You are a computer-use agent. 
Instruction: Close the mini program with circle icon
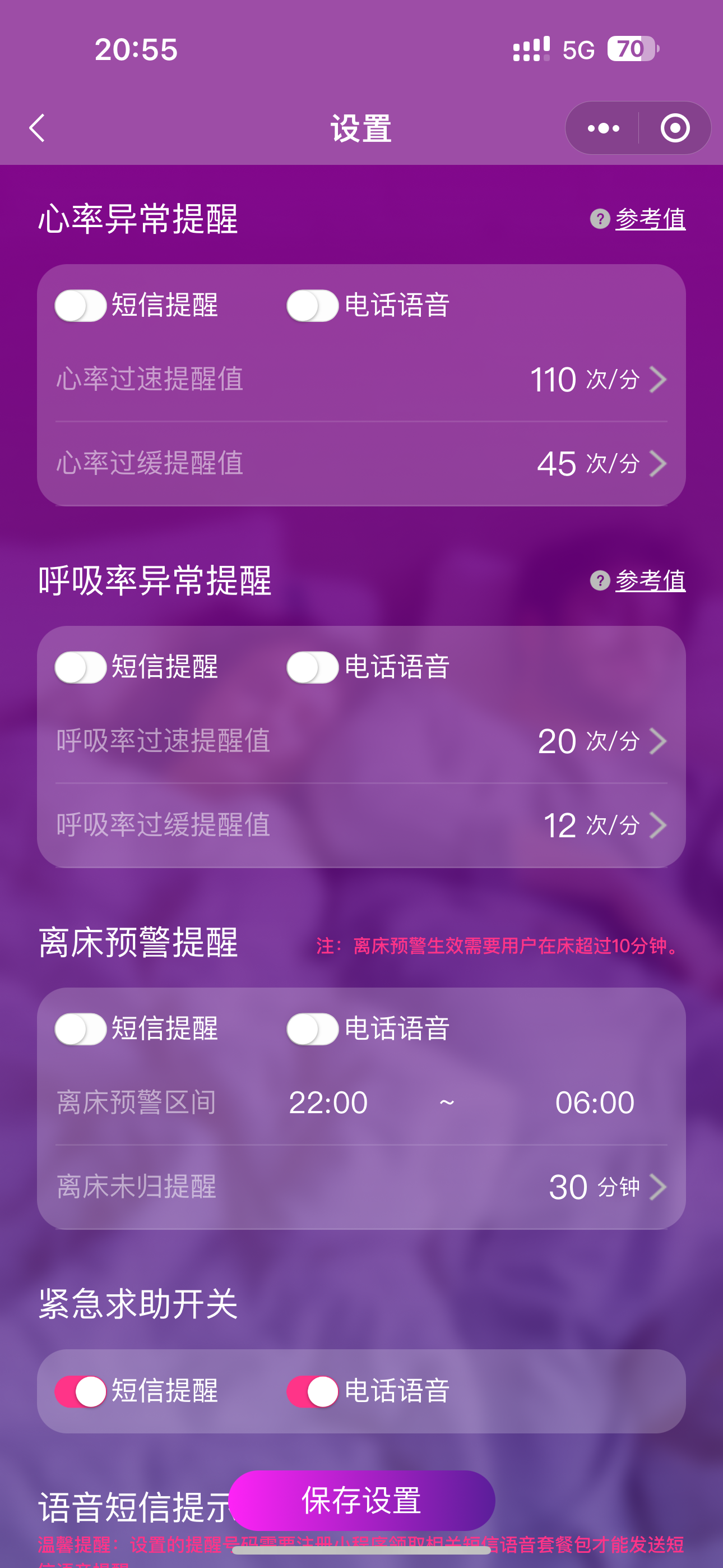[x=675, y=128]
